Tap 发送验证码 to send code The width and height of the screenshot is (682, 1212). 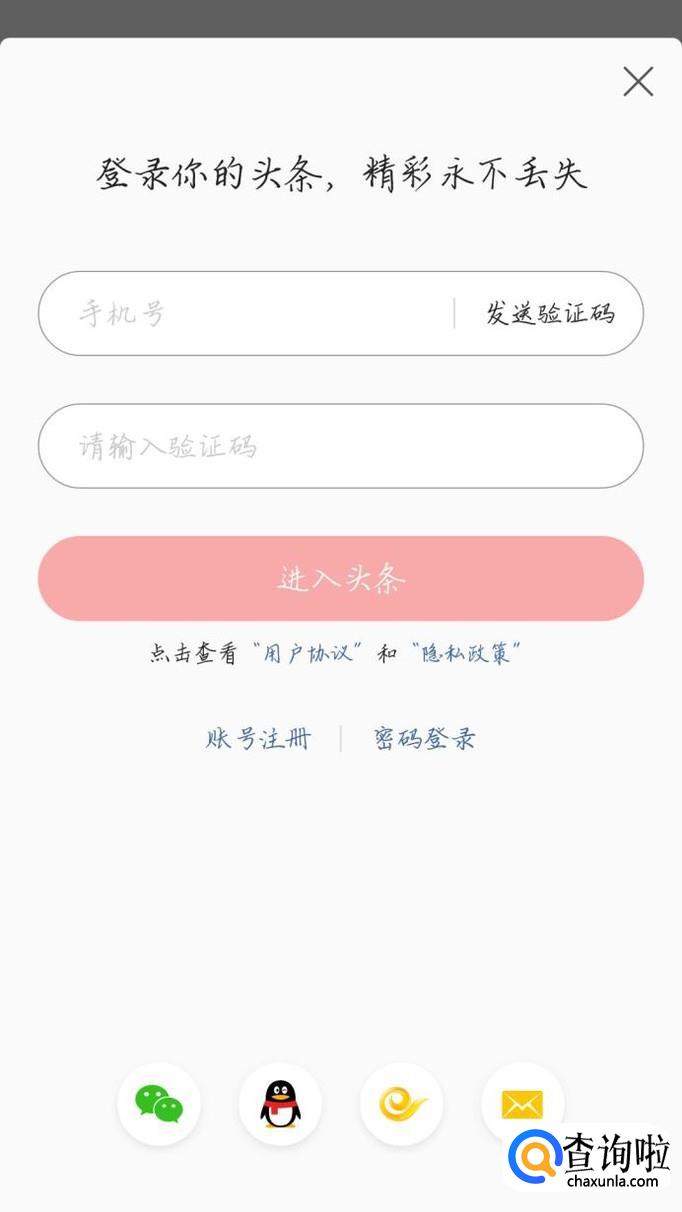pyautogui.click(x=550, y=314)
